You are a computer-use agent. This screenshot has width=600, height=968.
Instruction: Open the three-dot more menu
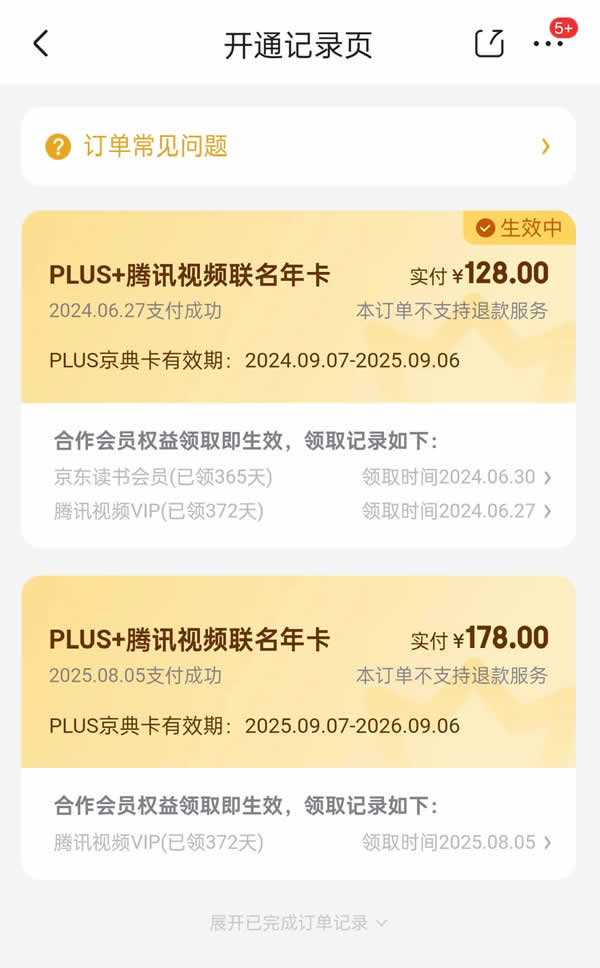click(x=548, y=44)
